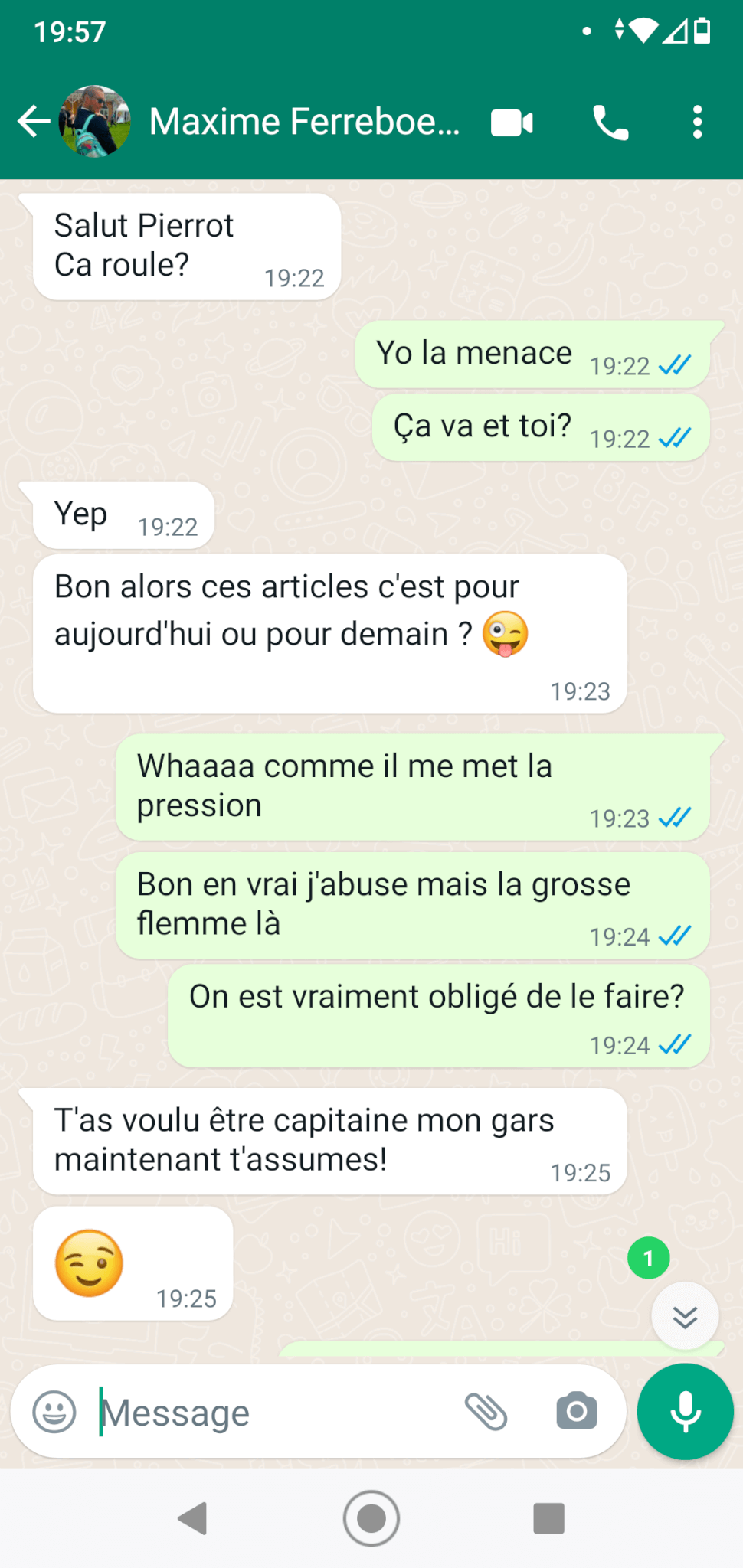The width and height of the screenshot is (743, 1568).
Task: Go to the home screen
Action: click(x=371, y=1518)
